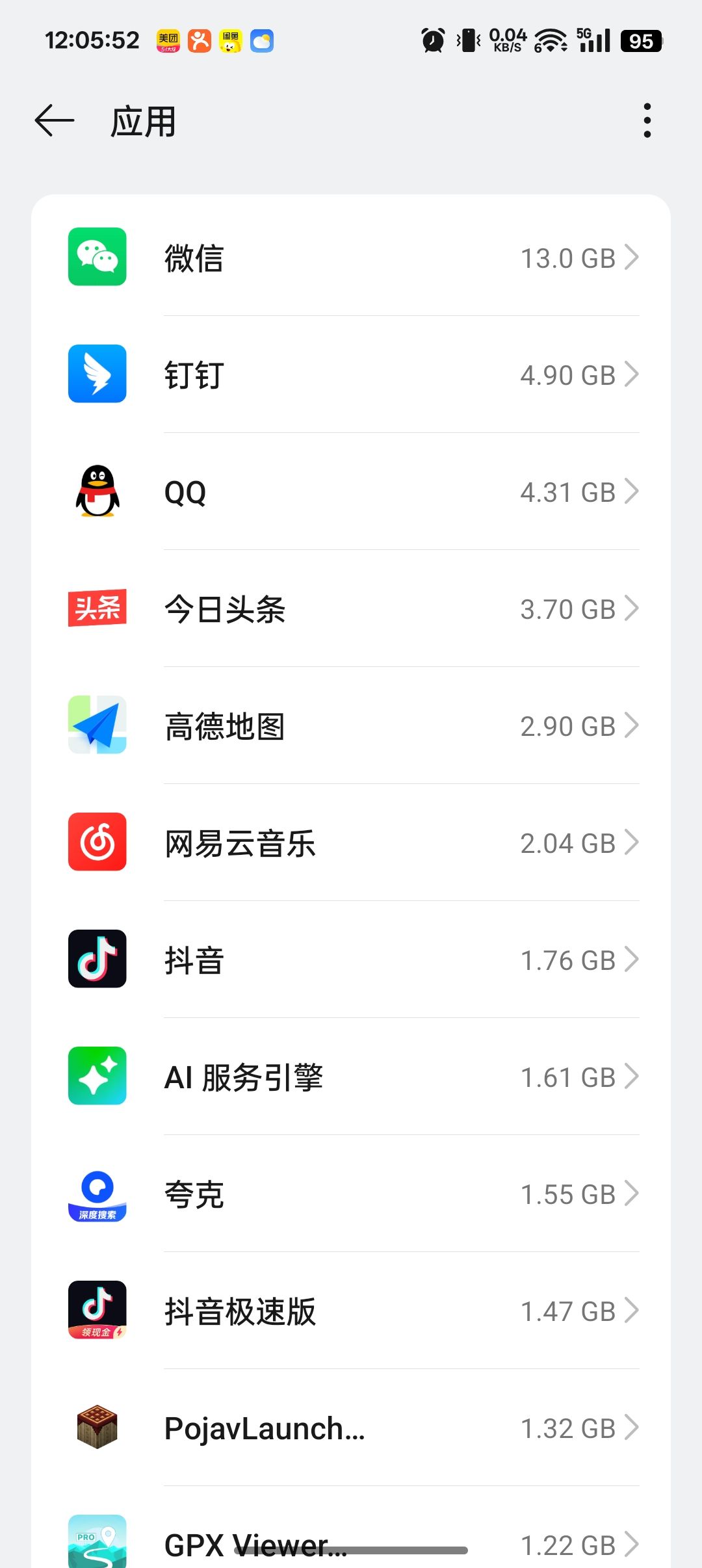Select the 钉钉 app row
Viewport: 702px width, 1568px height.
click(x=351, y=374)
